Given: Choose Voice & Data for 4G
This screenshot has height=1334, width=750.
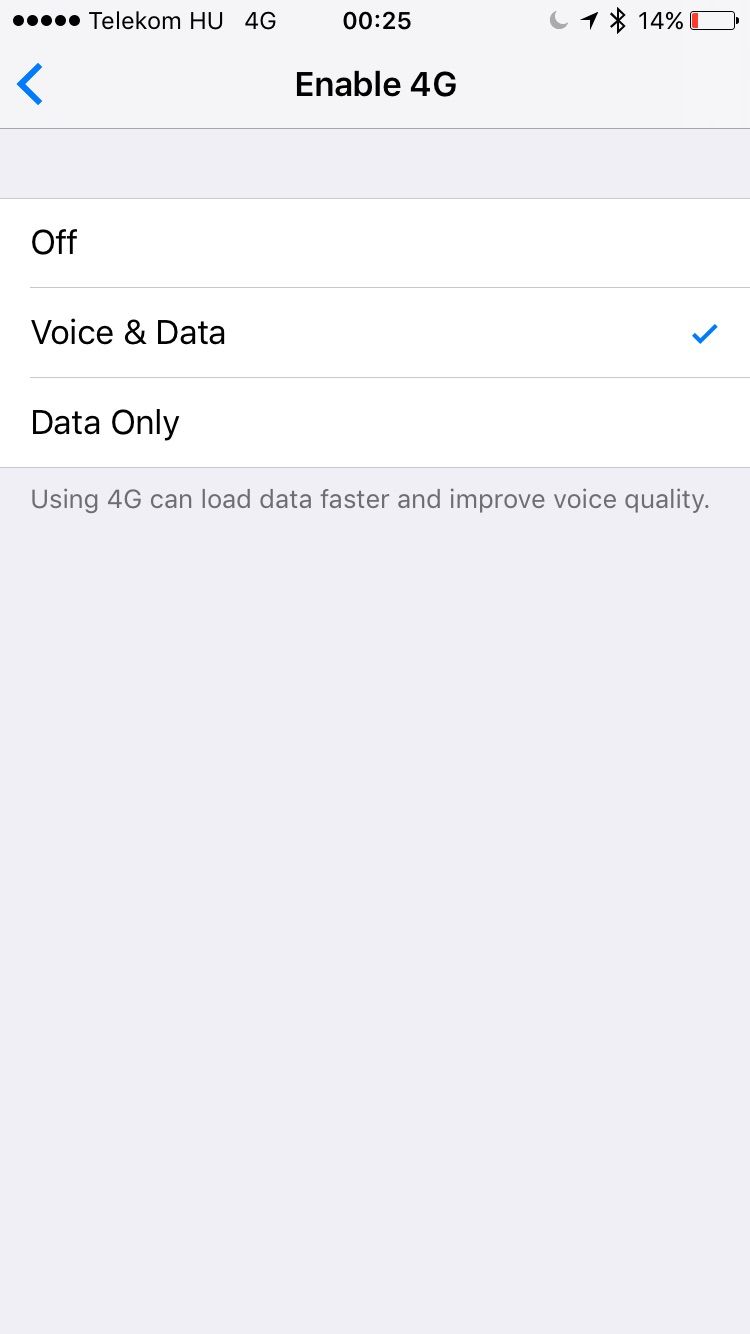Looking at the screenshot, I should coord(375,333).
